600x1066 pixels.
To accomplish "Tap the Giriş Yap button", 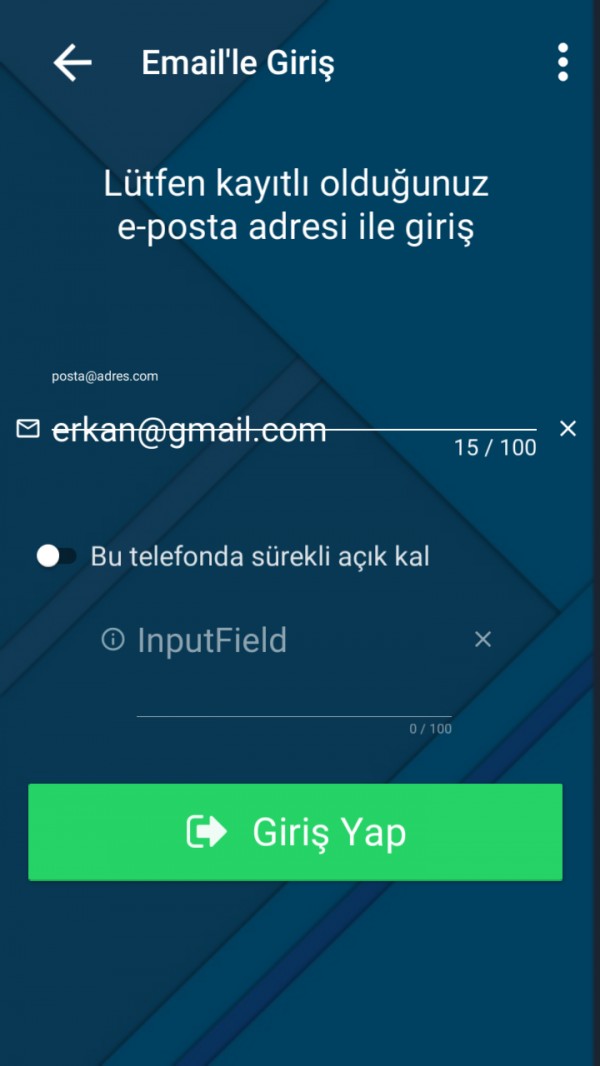I will click(x=295, y=832).
